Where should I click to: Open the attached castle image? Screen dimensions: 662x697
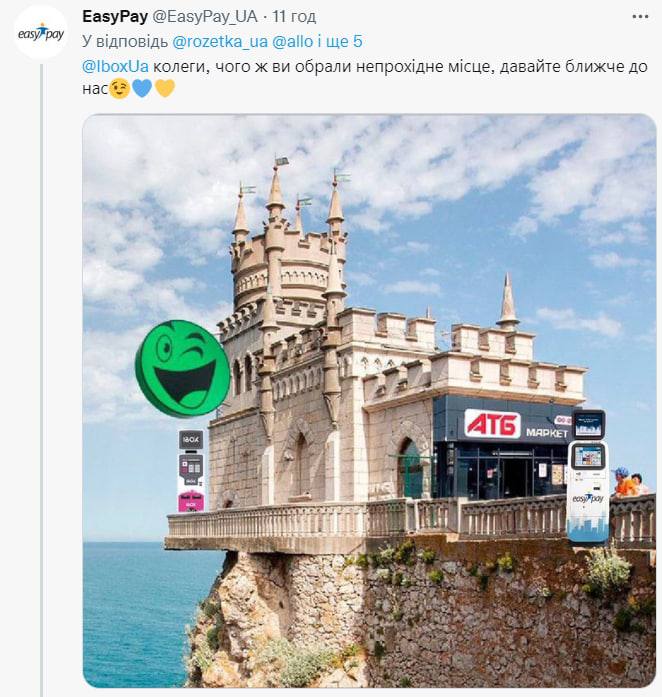pyautogui.click(x=369, y=400)
